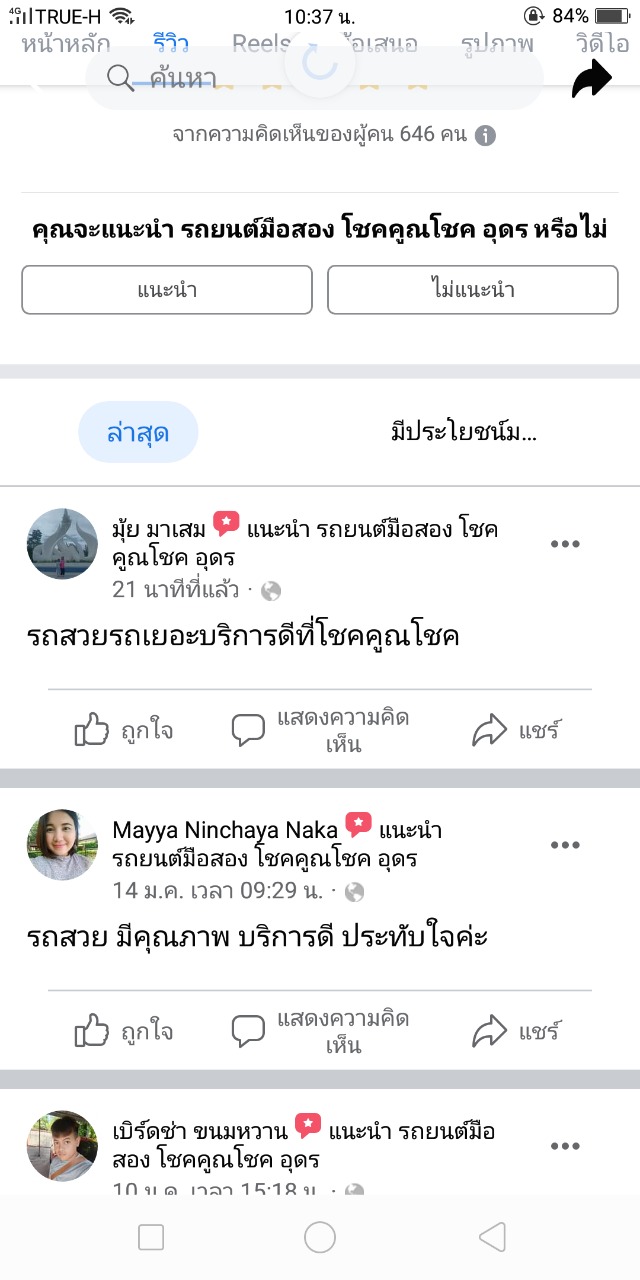This screenshot has width=640, height=1280.
Task: Select ไม่แนะนำ to not recommend
Action: 472,290
